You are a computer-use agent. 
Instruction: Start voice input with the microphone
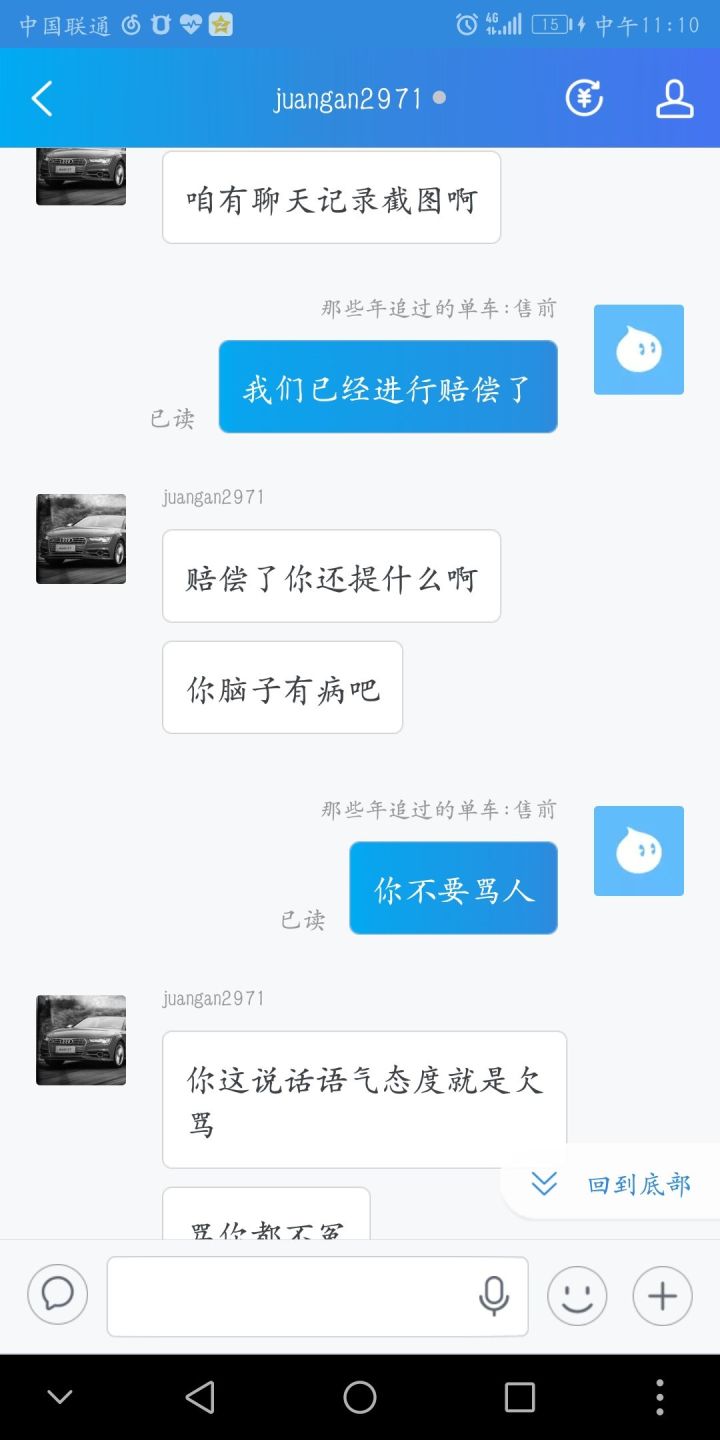click(493, 1296)
